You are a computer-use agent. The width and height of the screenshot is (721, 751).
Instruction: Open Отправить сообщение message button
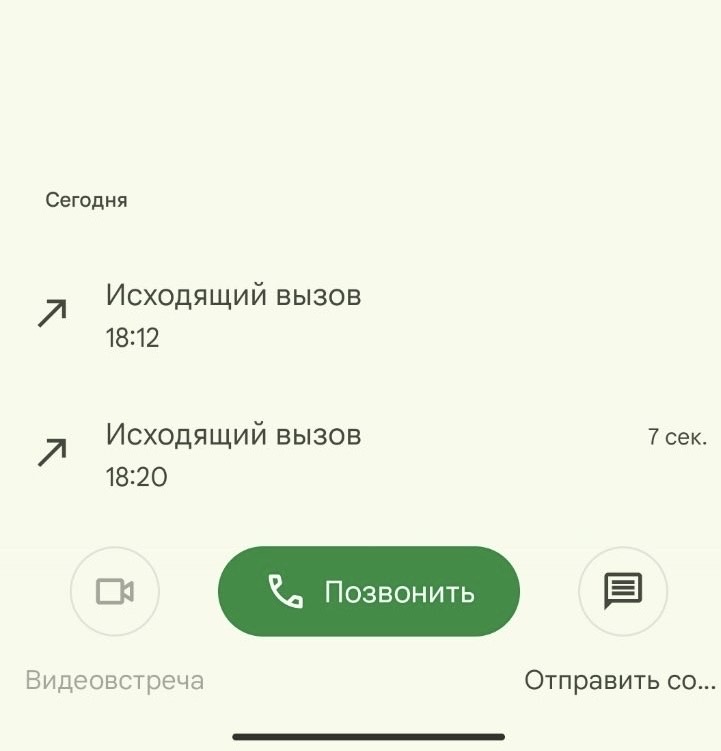(x=622, y=592)
